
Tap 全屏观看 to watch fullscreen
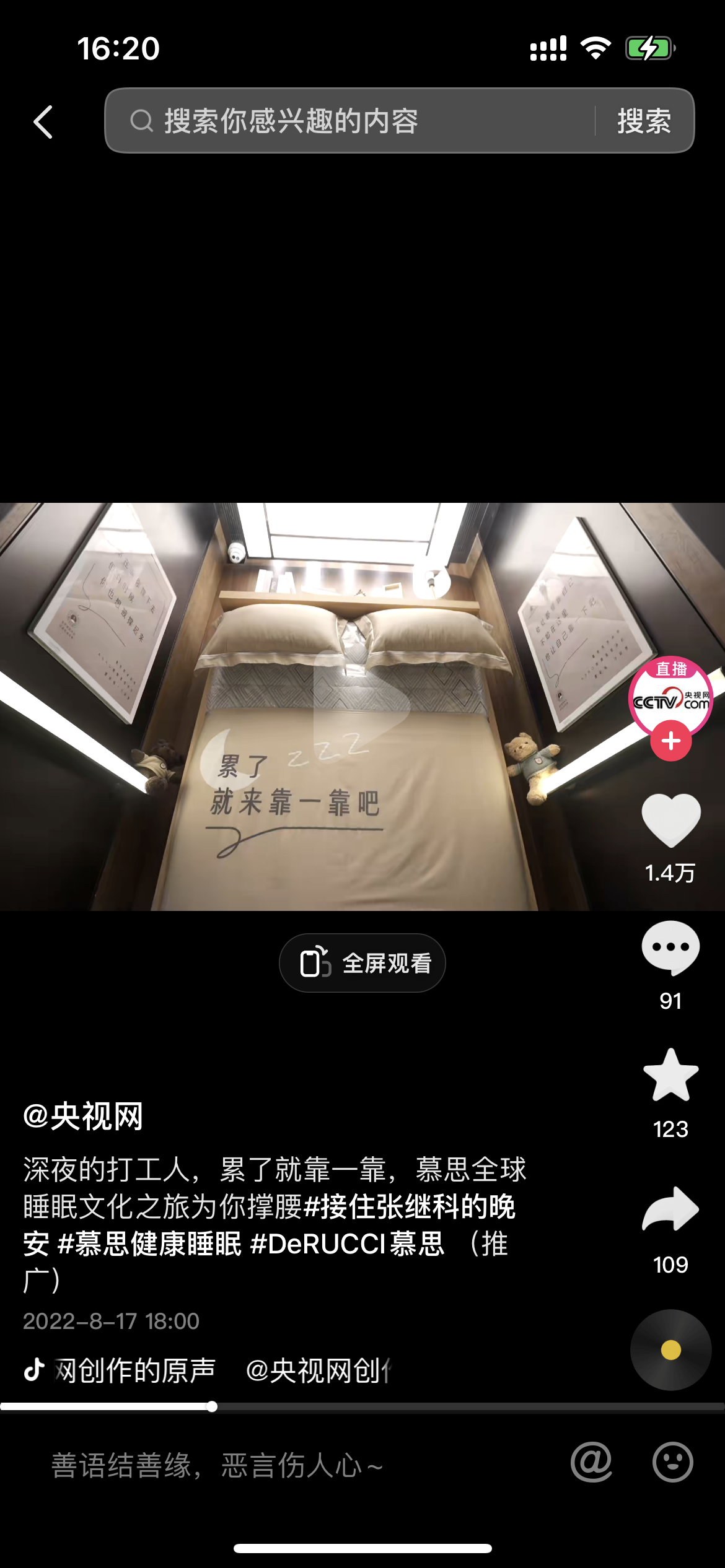(362, 963)
